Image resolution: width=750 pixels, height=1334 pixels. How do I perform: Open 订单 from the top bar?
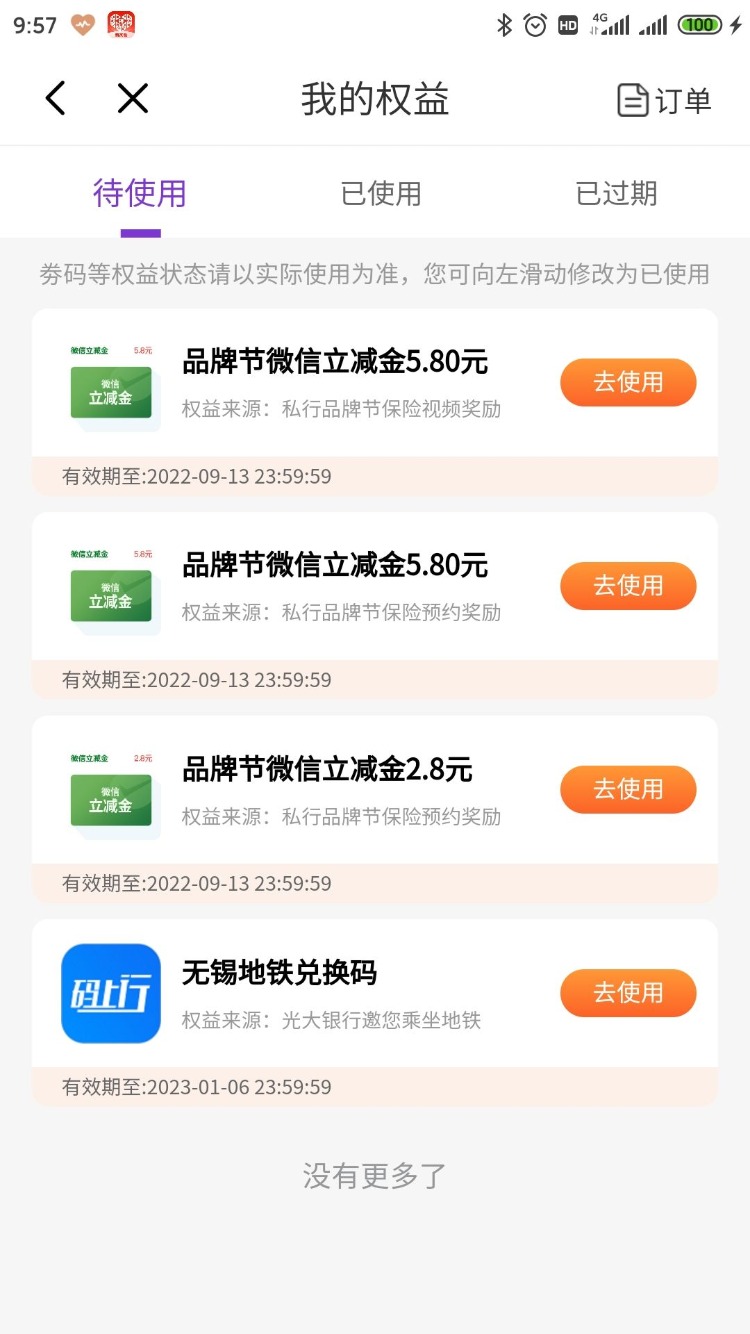(664, 100)
